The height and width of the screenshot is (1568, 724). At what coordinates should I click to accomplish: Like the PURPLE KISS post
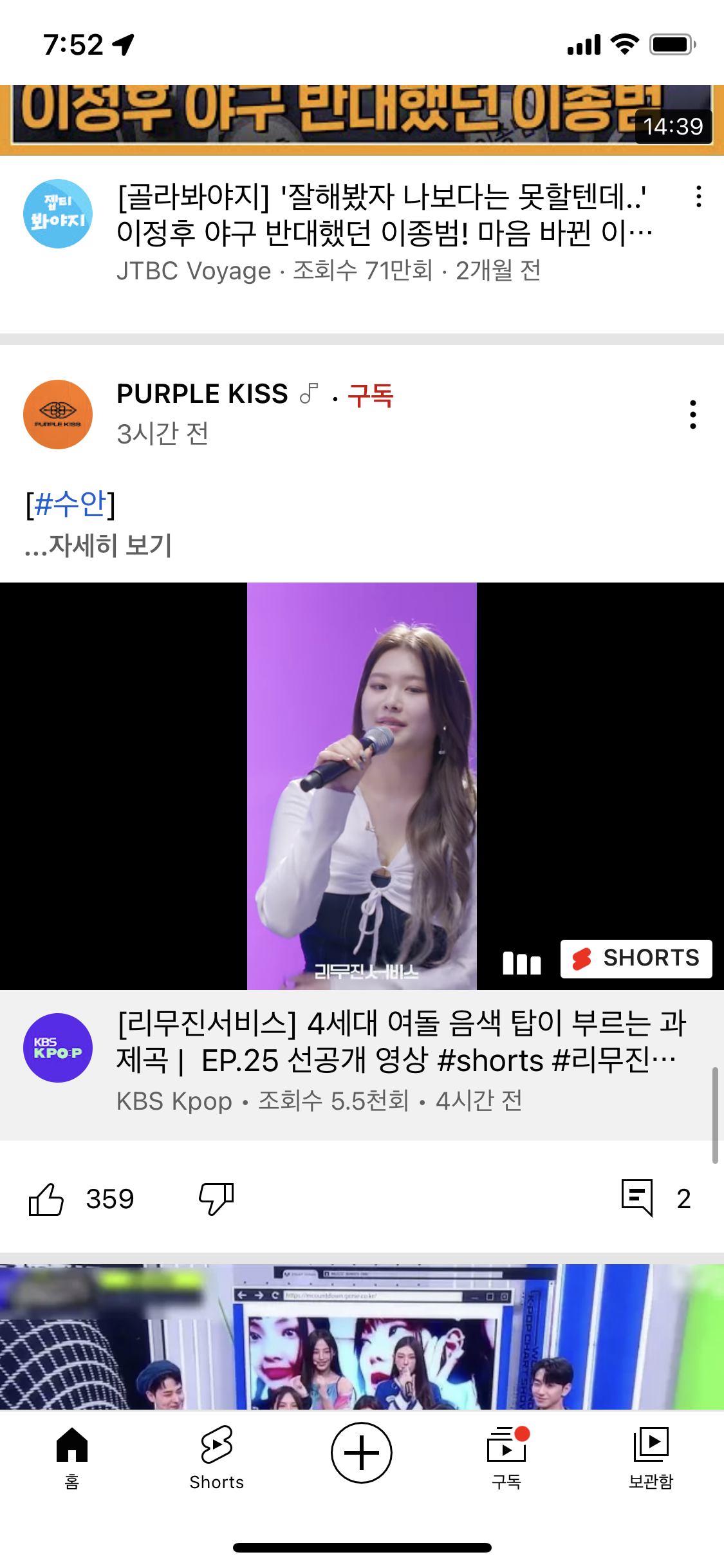tap(46, 1199)
